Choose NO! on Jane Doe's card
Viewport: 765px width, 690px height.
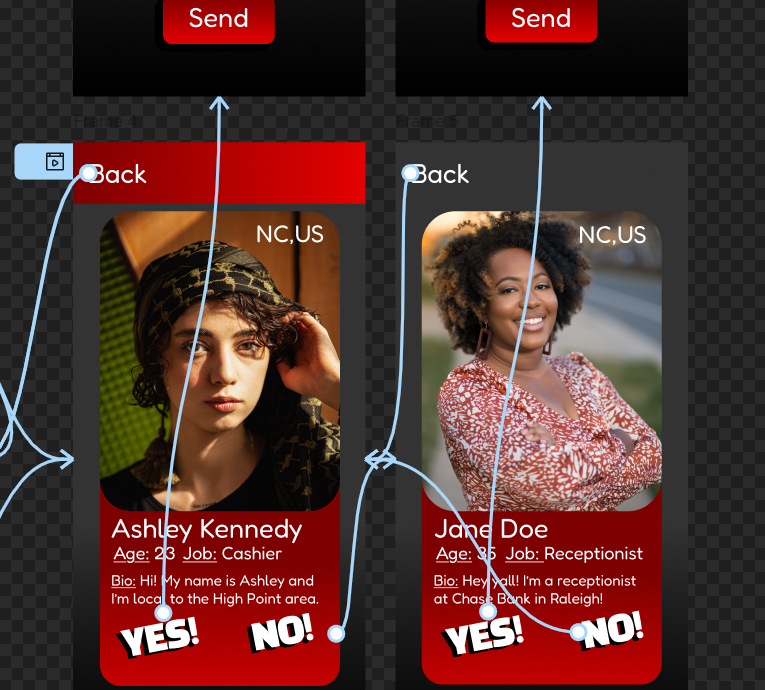point(612,629)
